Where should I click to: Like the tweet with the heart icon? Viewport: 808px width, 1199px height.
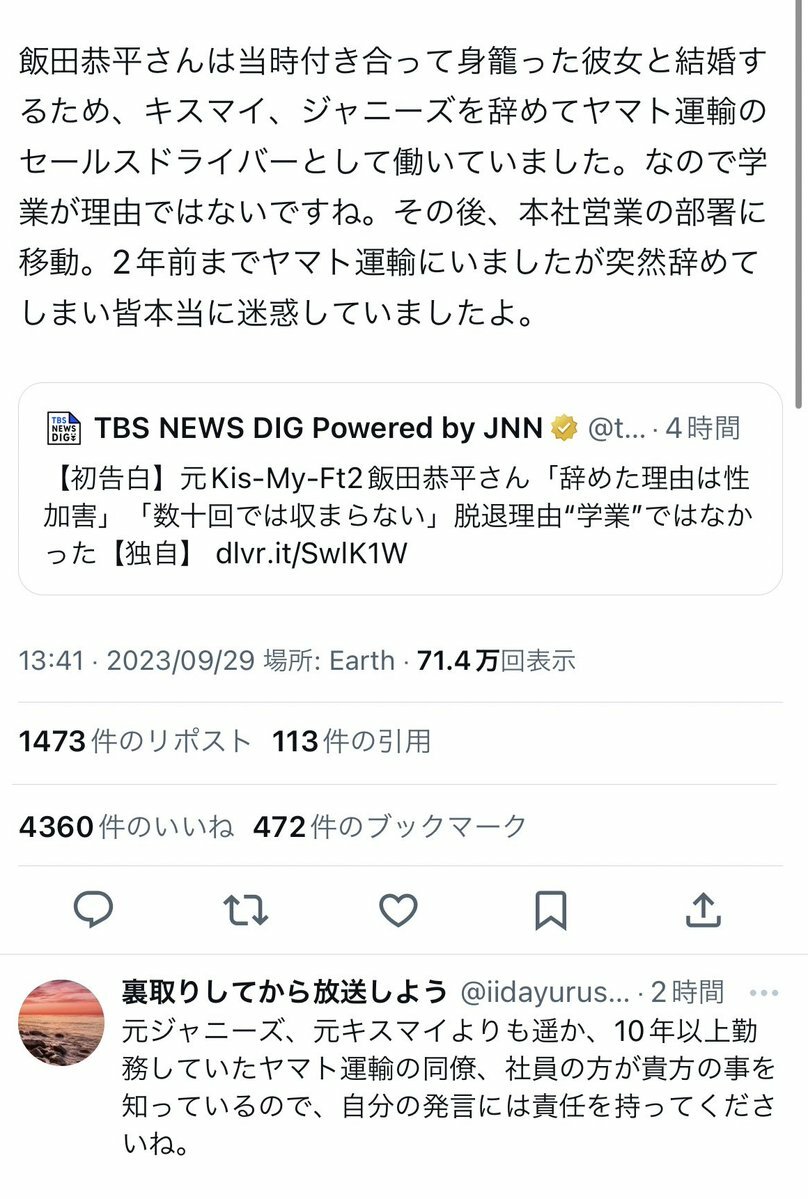398,909
